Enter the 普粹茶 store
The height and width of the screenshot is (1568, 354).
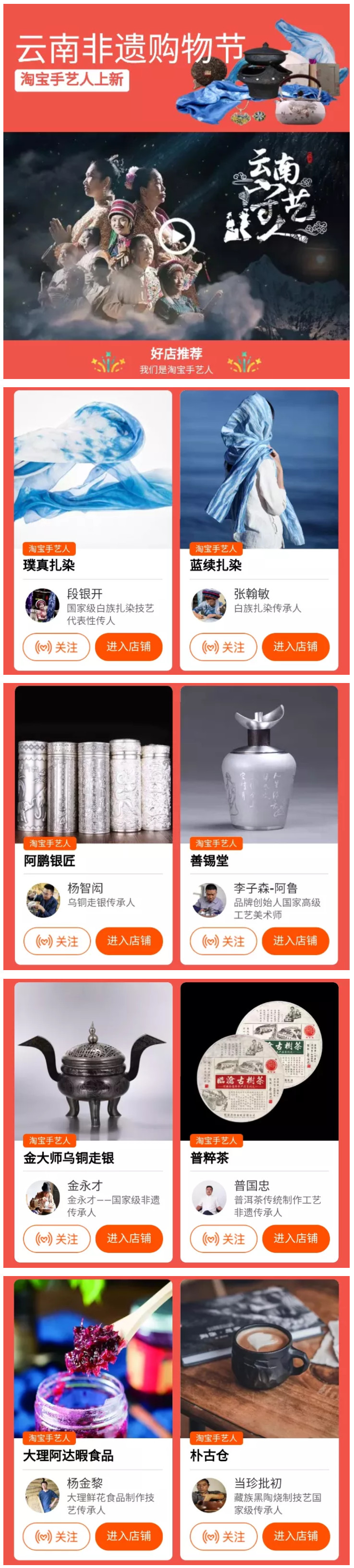pos(295,1239)
